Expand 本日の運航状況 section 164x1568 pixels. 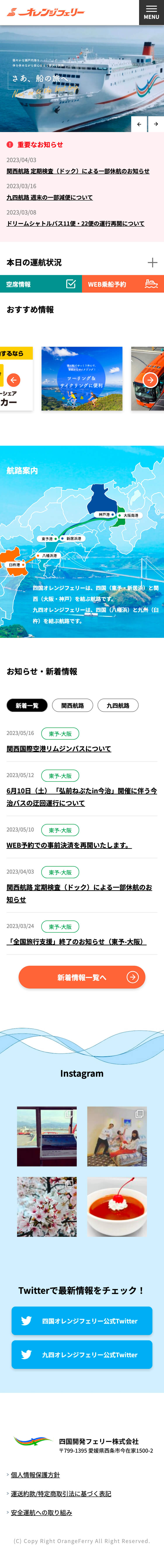(x=152, y=262)
